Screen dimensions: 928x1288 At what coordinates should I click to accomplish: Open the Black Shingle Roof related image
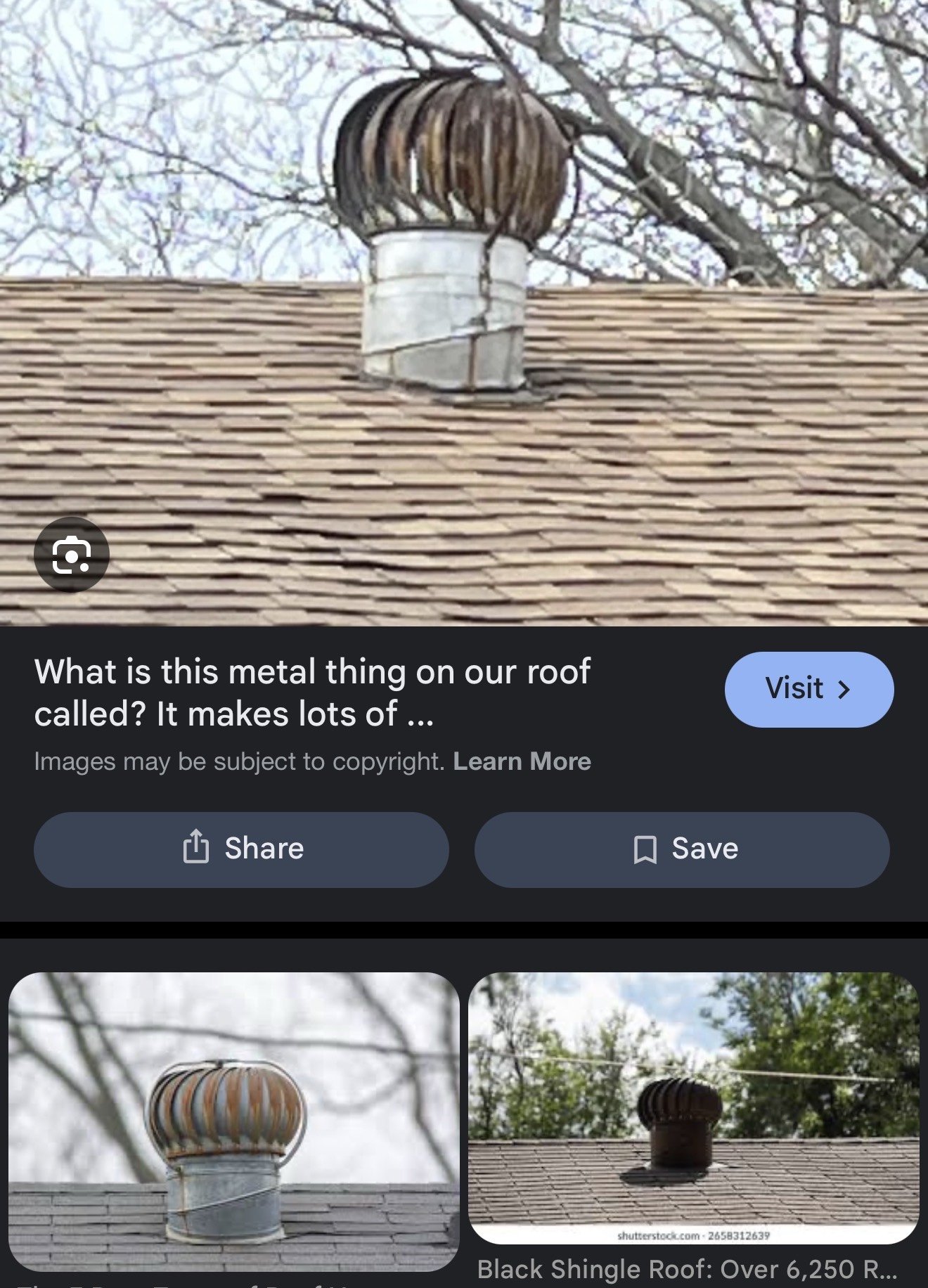pos(693,1108)
